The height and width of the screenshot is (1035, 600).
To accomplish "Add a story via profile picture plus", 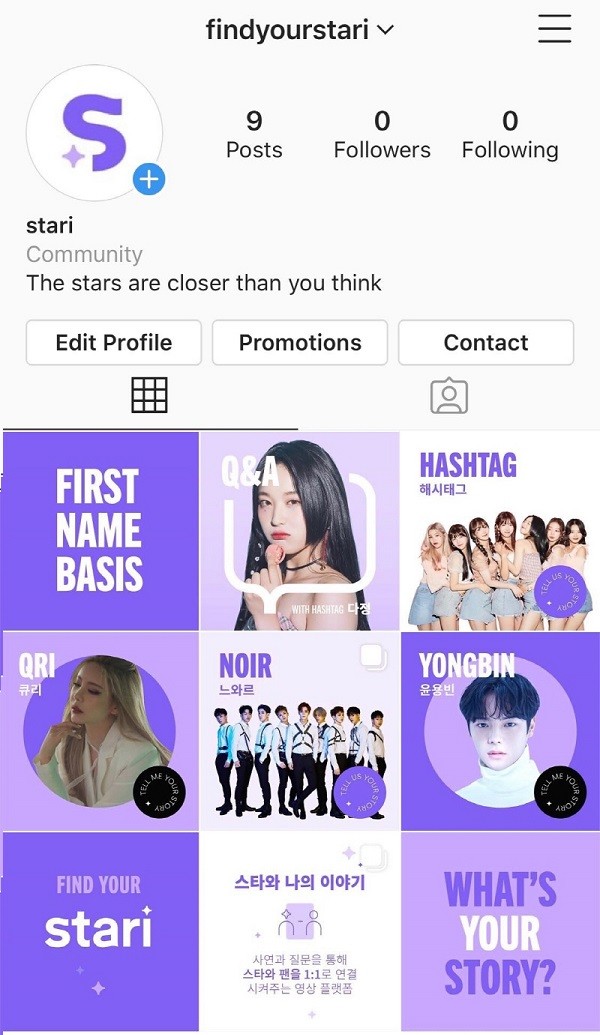I will 149,180.
